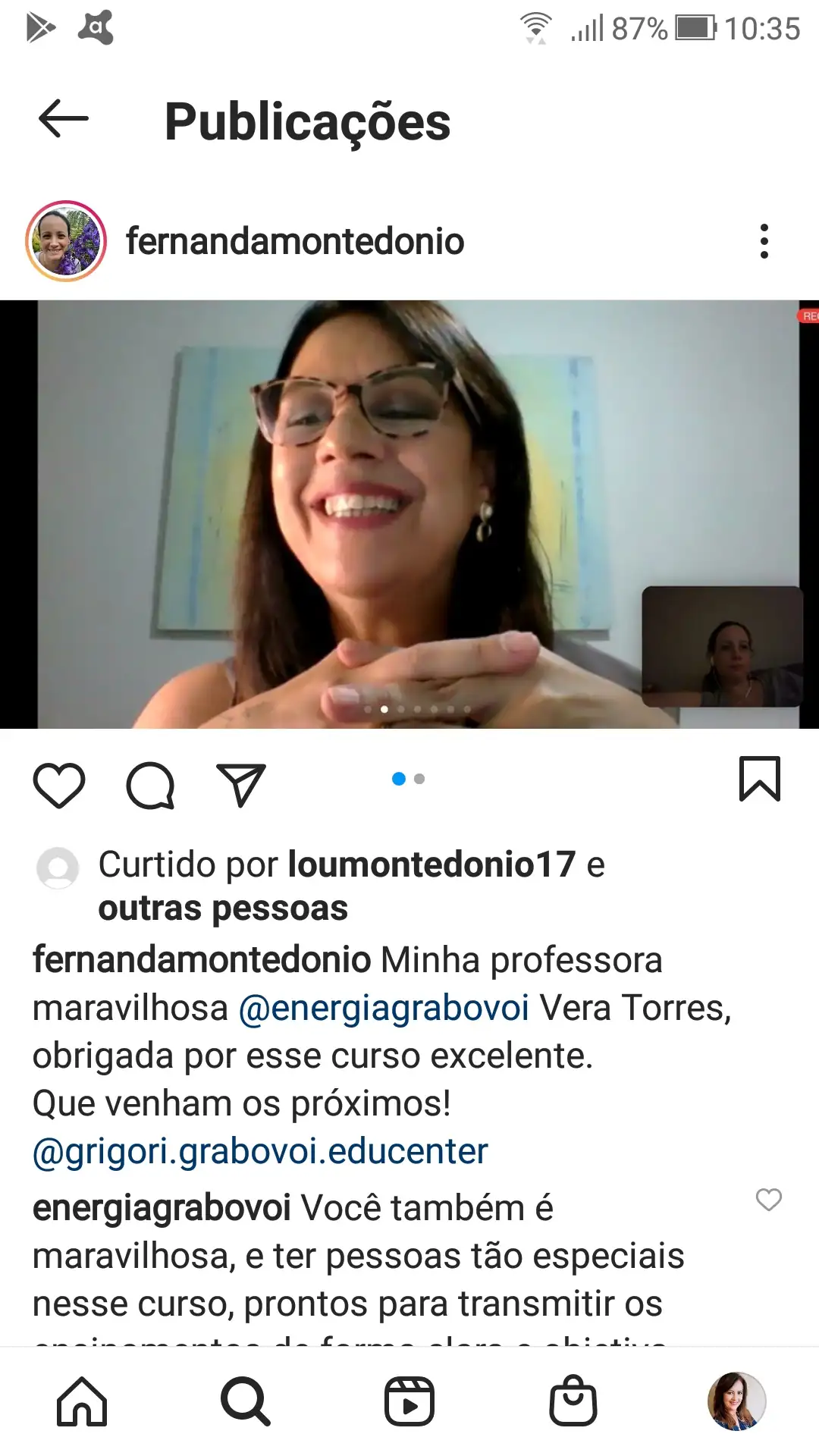This screenshot has height=1456, width=819.
Task: Visit the energiagrabovoi commenter profile
Action: click(x=162, y=1209)
